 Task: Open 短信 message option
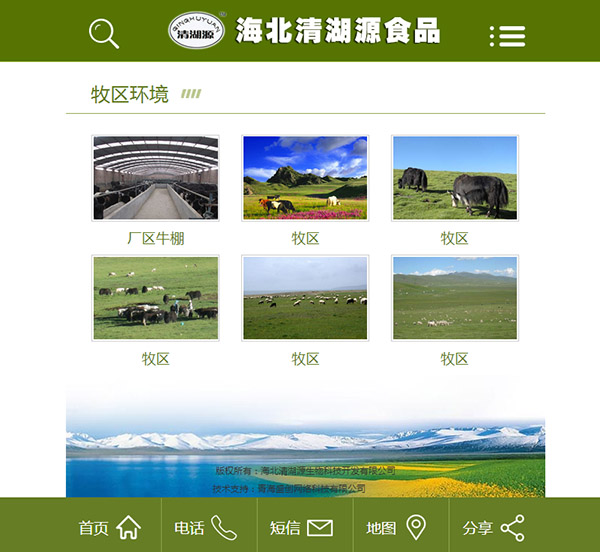(x=301, y=527)
